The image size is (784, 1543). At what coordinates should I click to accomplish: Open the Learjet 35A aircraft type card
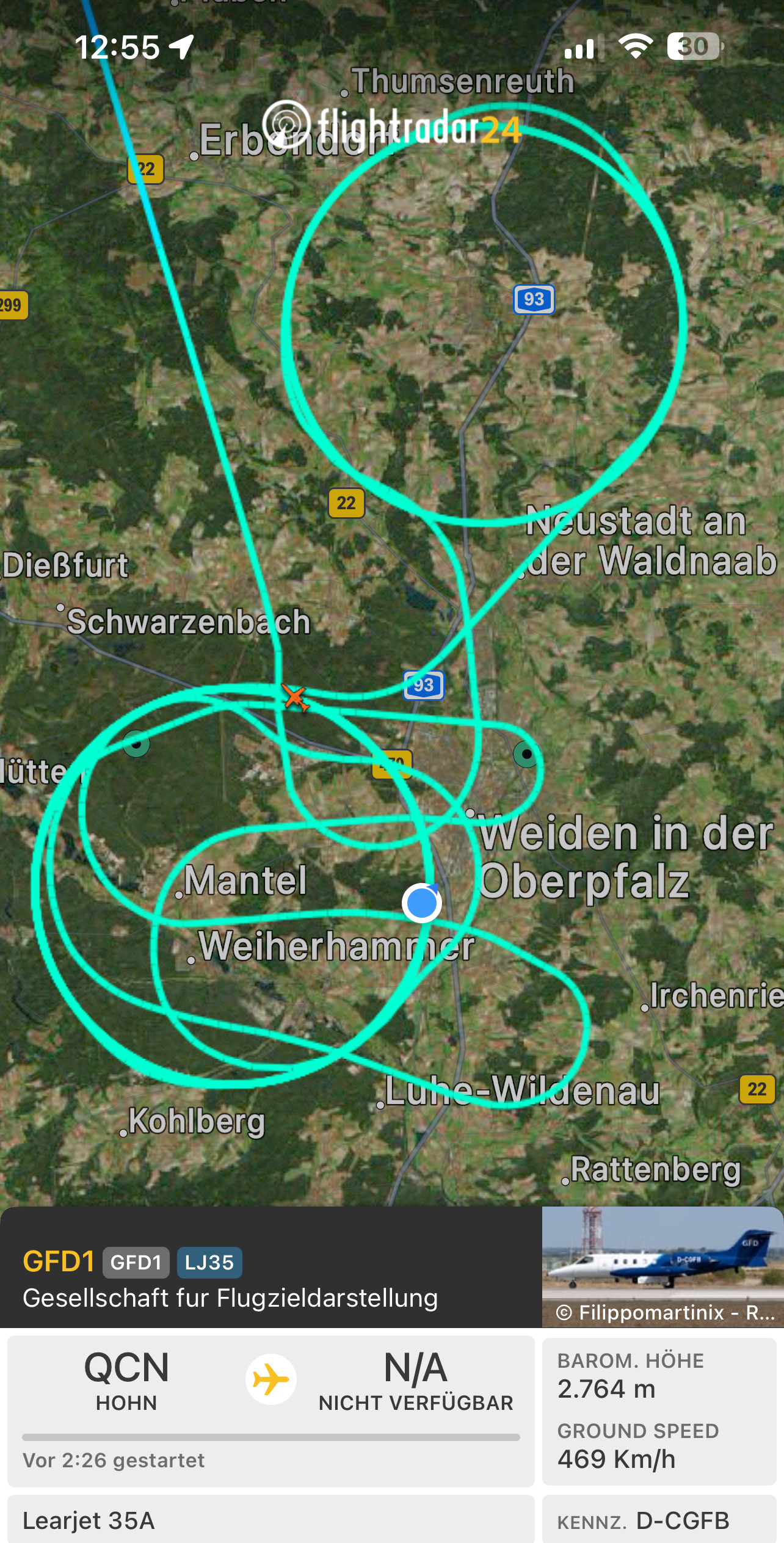[270, 1519]
